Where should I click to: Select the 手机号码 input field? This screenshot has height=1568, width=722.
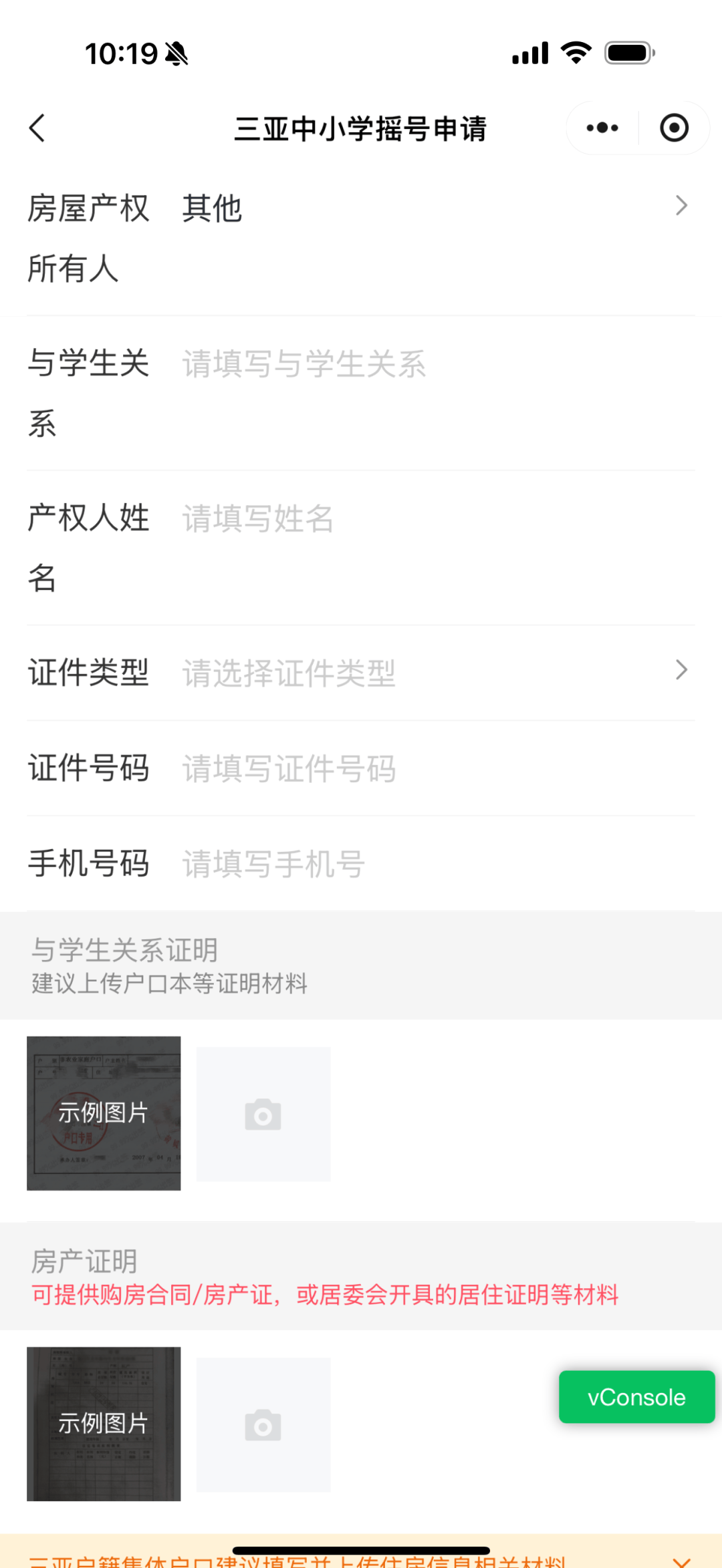(435, 864)
